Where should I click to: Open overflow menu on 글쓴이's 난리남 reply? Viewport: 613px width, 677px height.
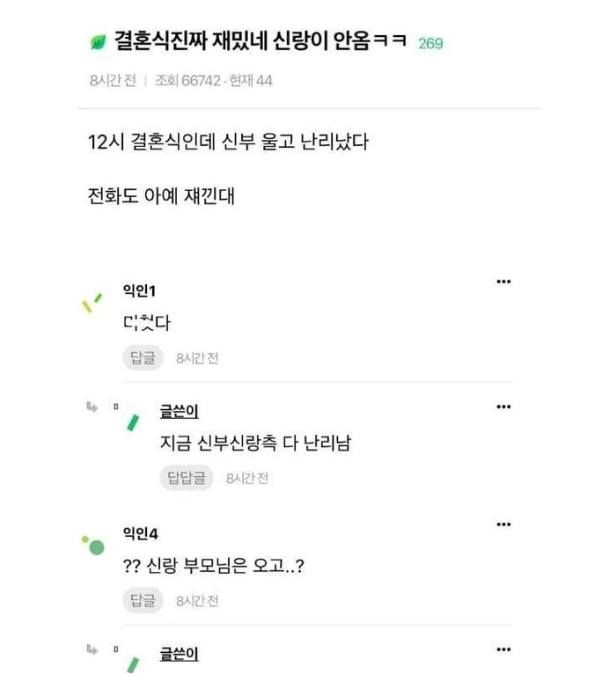tap(503, 406)
